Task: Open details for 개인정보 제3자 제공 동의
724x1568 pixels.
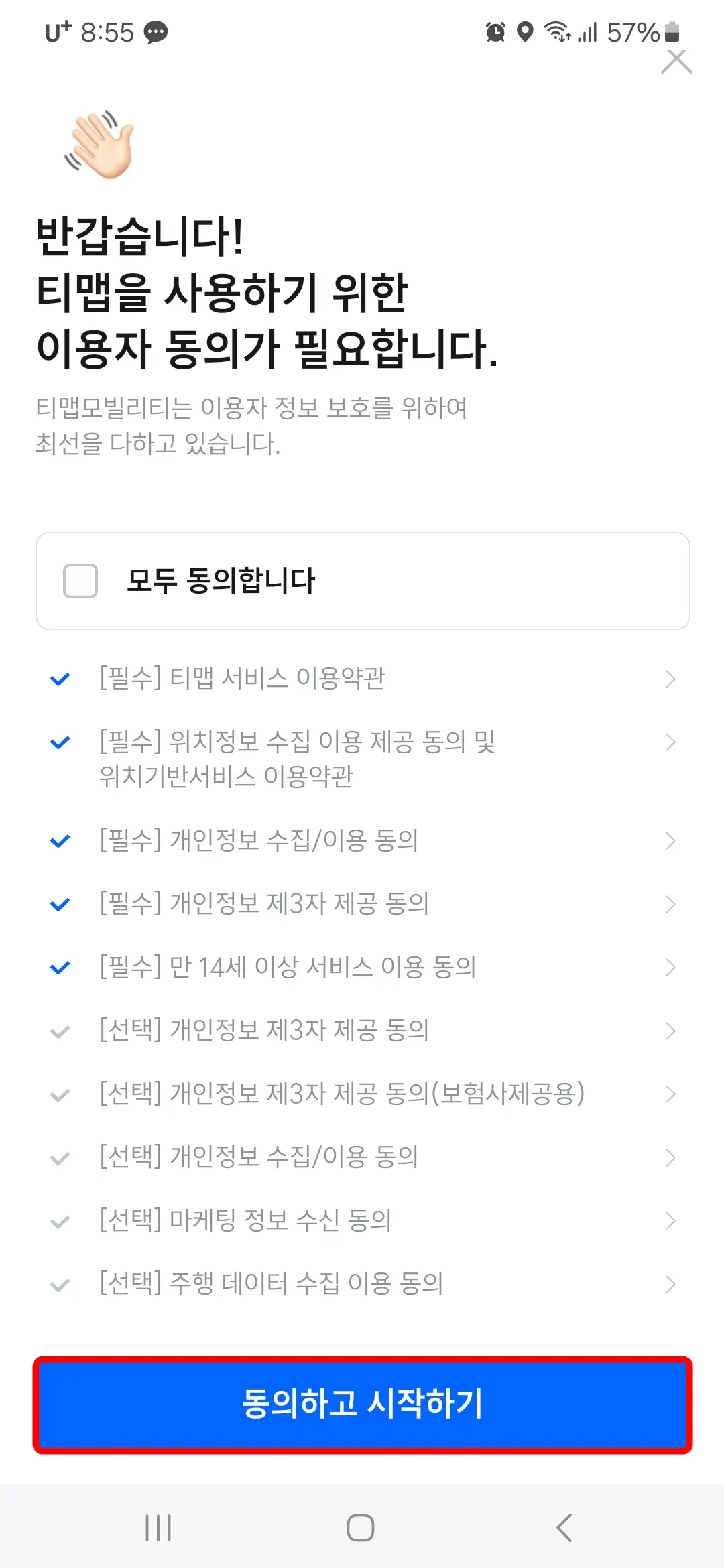Action: pyautogui.click(x=670, y=904)
